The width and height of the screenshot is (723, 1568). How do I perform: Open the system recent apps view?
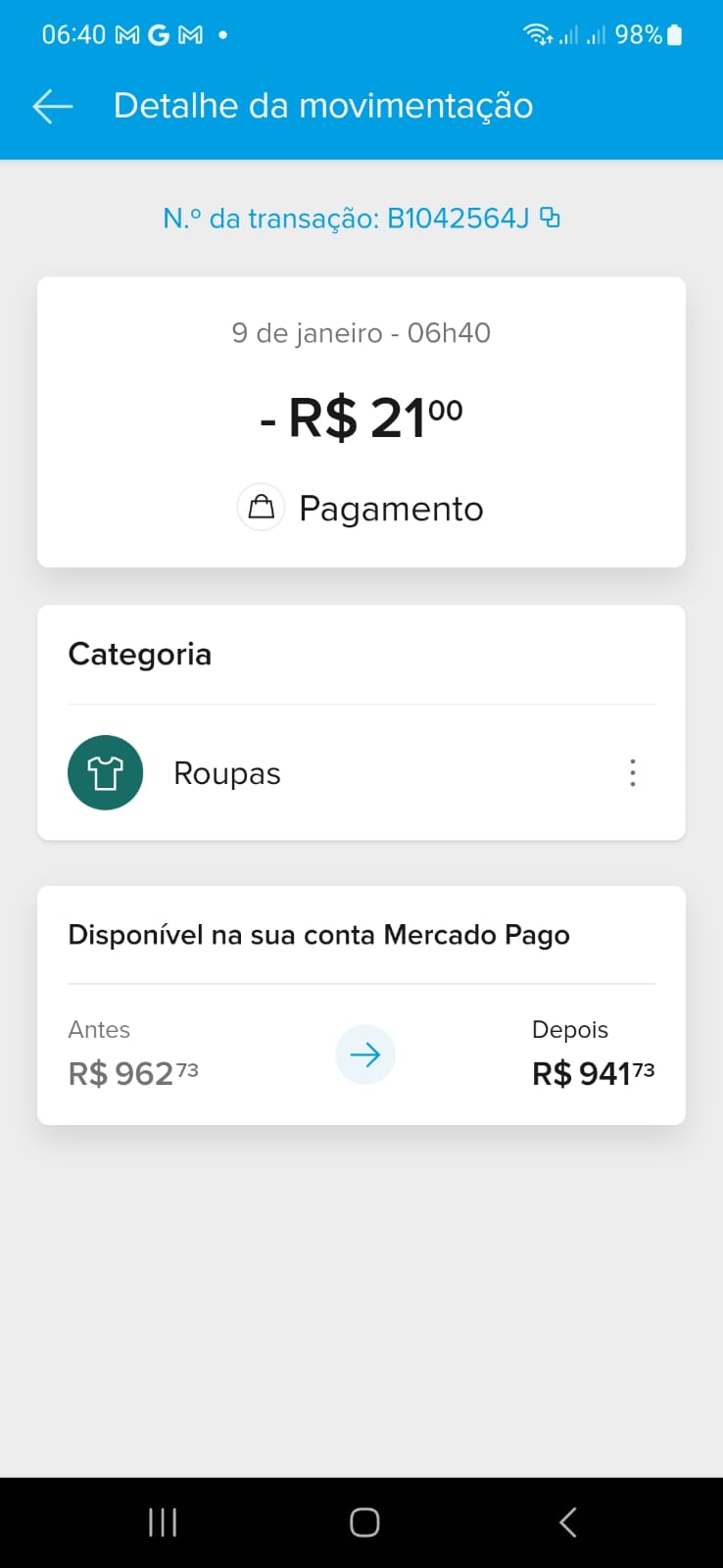click(163, 1522)
